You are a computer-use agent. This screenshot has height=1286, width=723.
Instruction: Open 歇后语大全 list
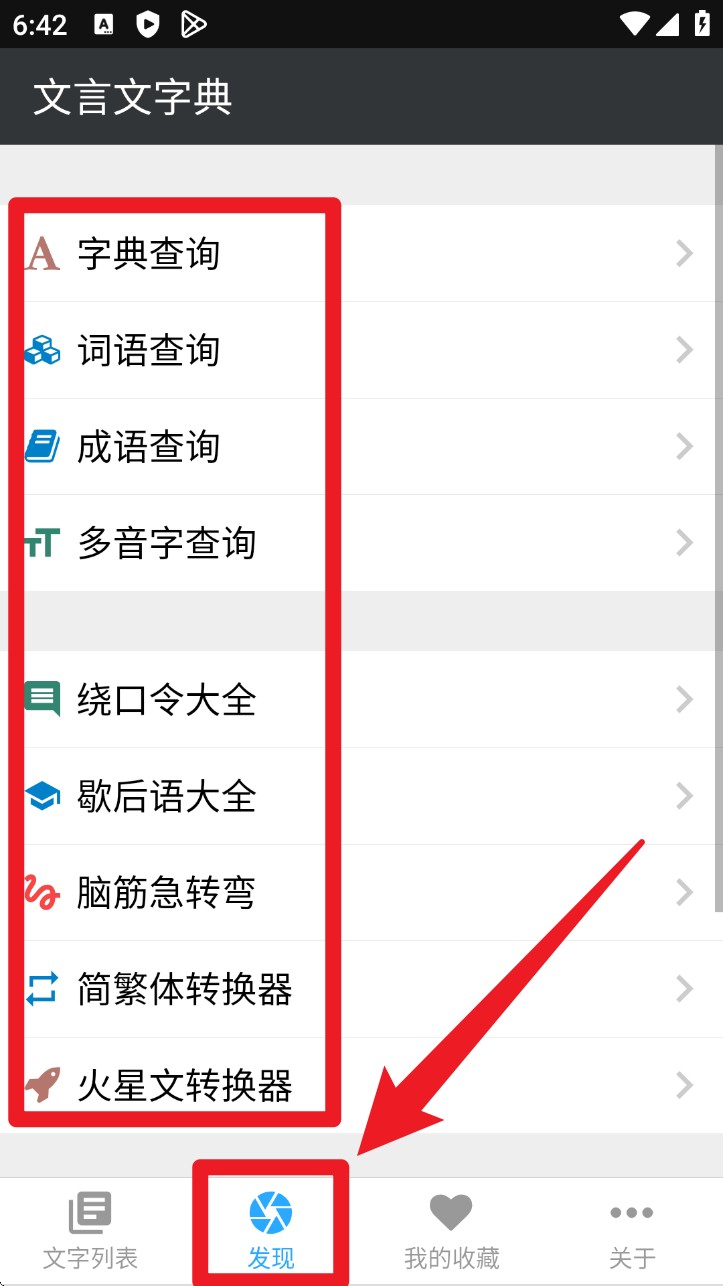(x=361, y=796)
